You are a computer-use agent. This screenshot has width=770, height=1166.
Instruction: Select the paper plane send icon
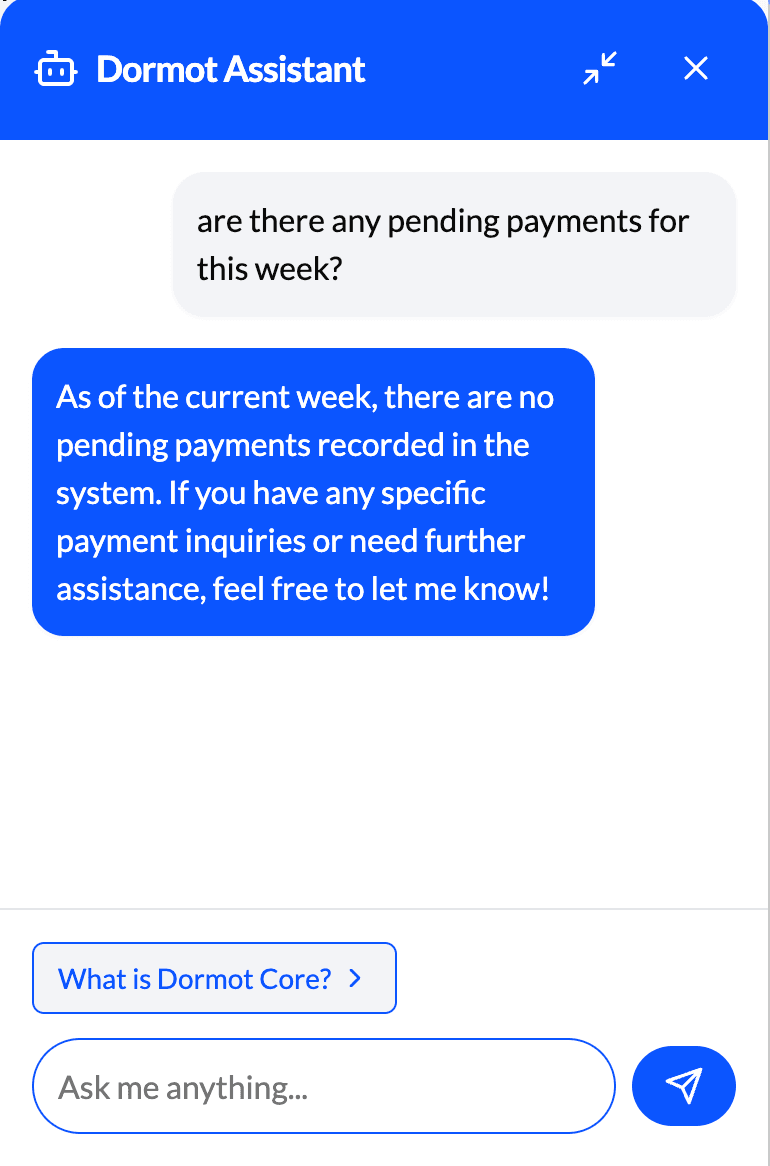point(684,1086)
